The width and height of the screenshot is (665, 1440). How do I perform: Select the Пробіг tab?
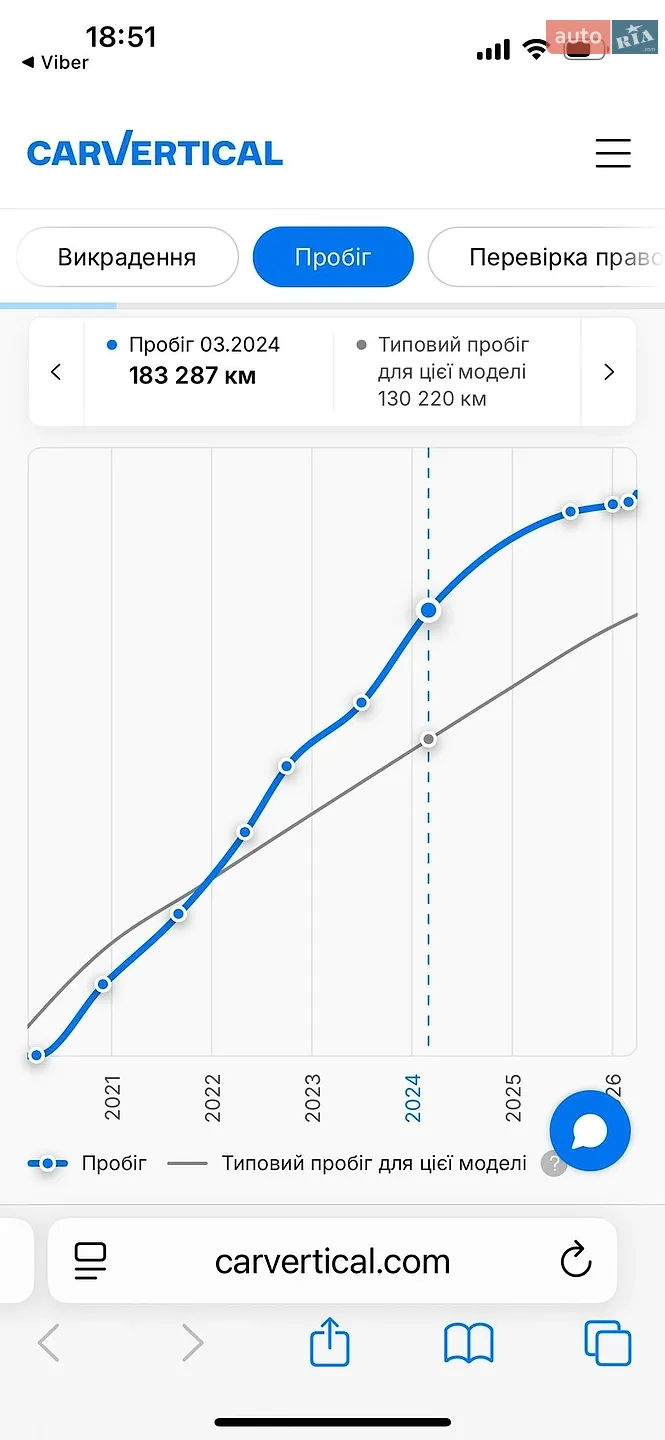pyautogui.click(x=333, y=257)
